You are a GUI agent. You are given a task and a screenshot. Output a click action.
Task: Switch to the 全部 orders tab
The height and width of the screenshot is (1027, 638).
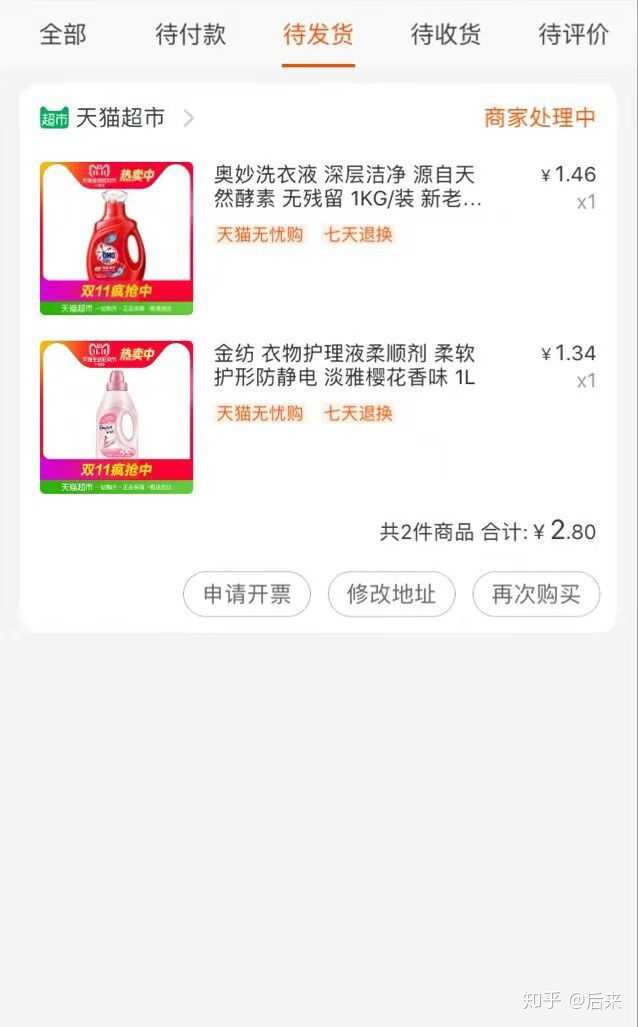[x=63, y=35]
